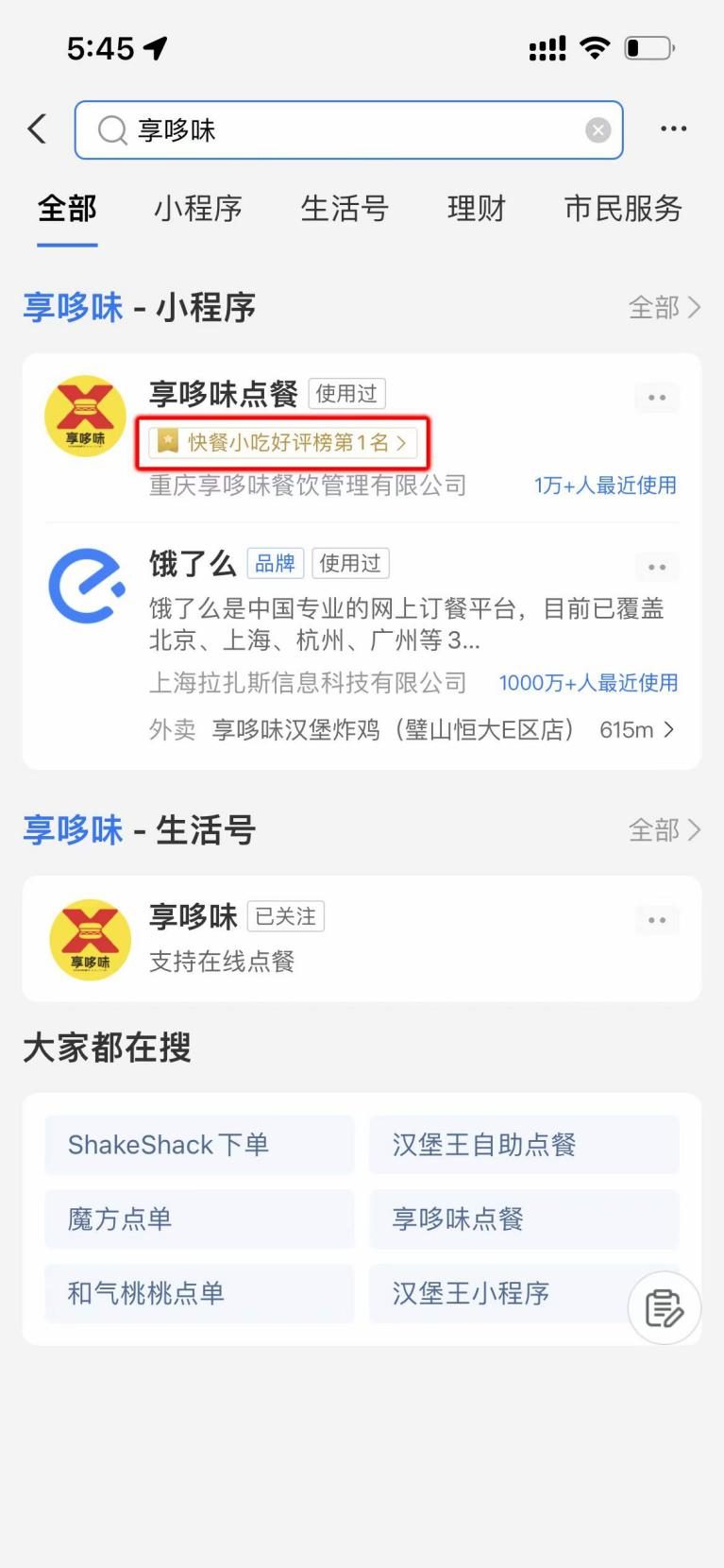Toggle the 已关注 follow status

point(285,915)
